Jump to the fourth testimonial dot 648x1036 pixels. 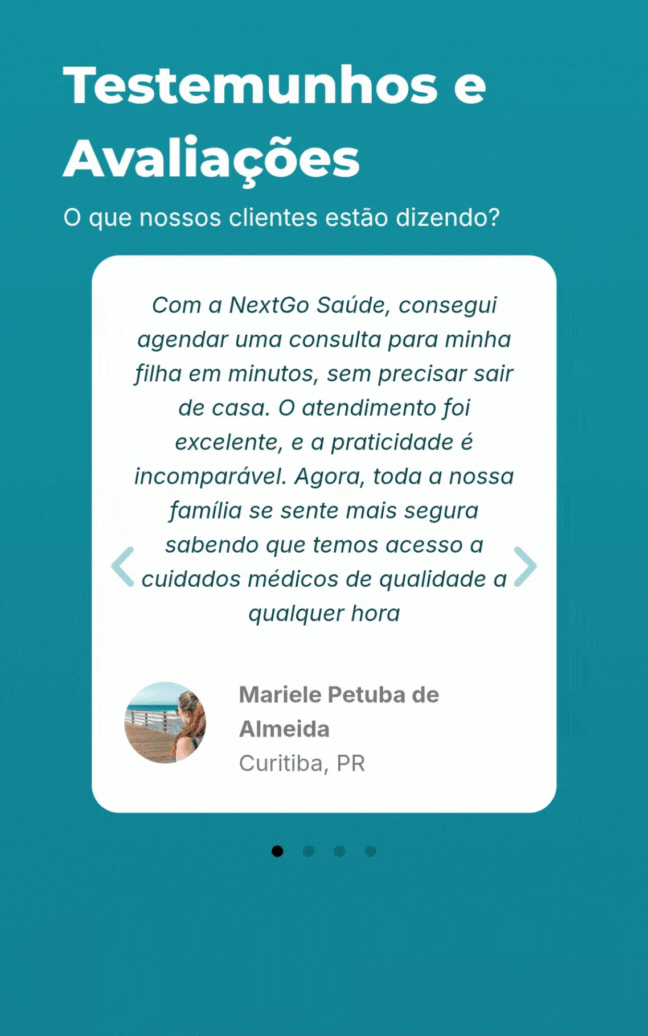click(370, 851)
